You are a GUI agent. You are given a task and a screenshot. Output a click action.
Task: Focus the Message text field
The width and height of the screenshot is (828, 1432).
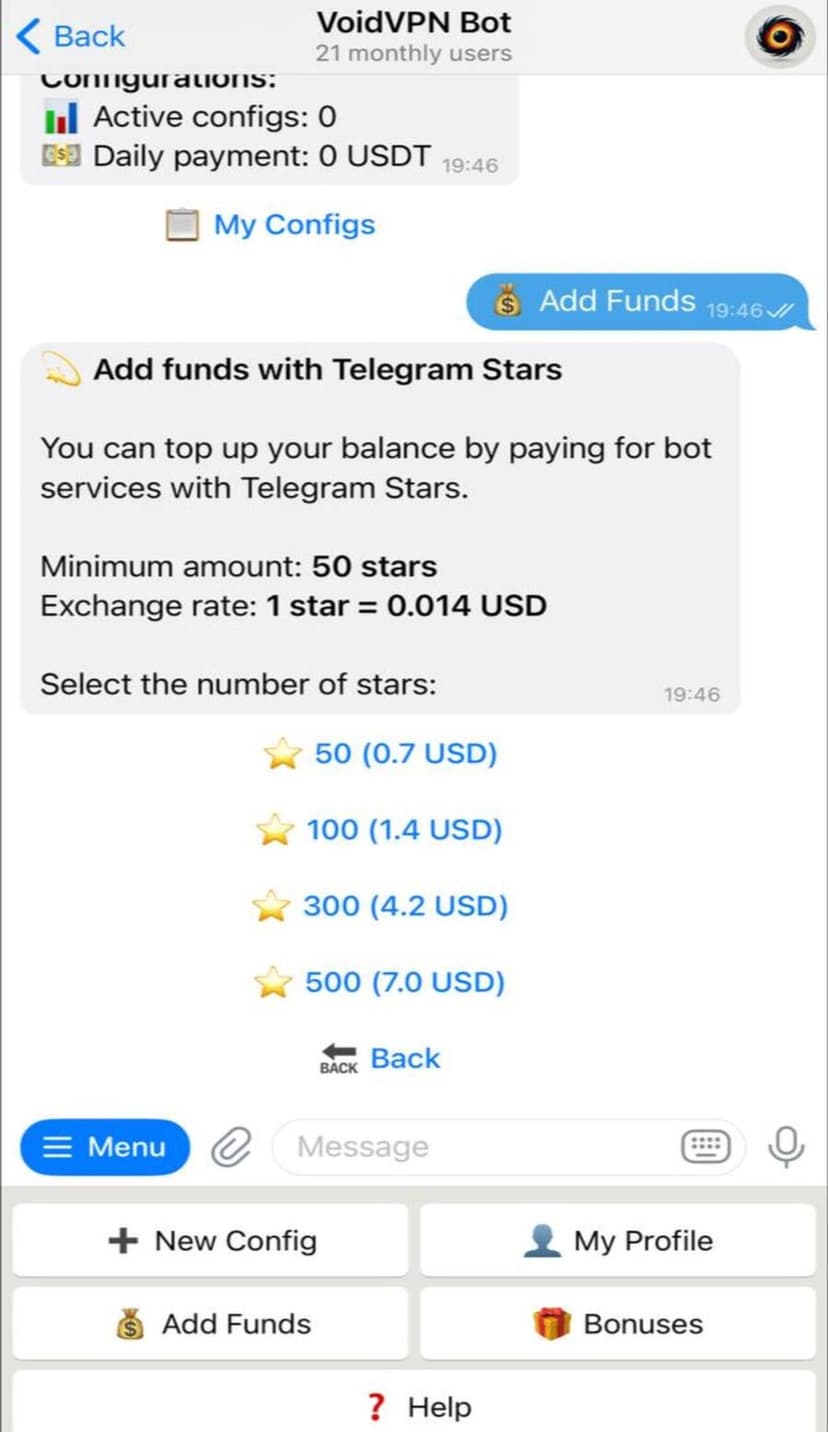pyautogui.click(x=480, y=1147)
